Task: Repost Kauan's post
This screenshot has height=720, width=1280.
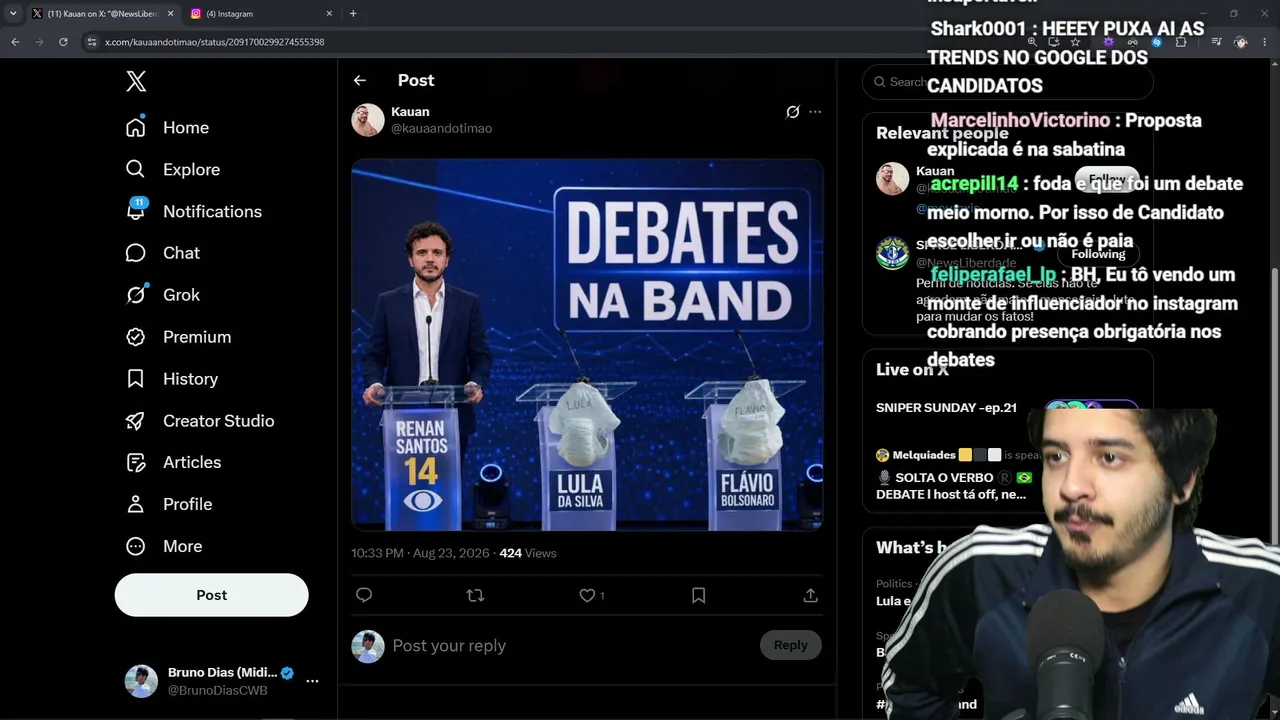Action: click(475, 595)
